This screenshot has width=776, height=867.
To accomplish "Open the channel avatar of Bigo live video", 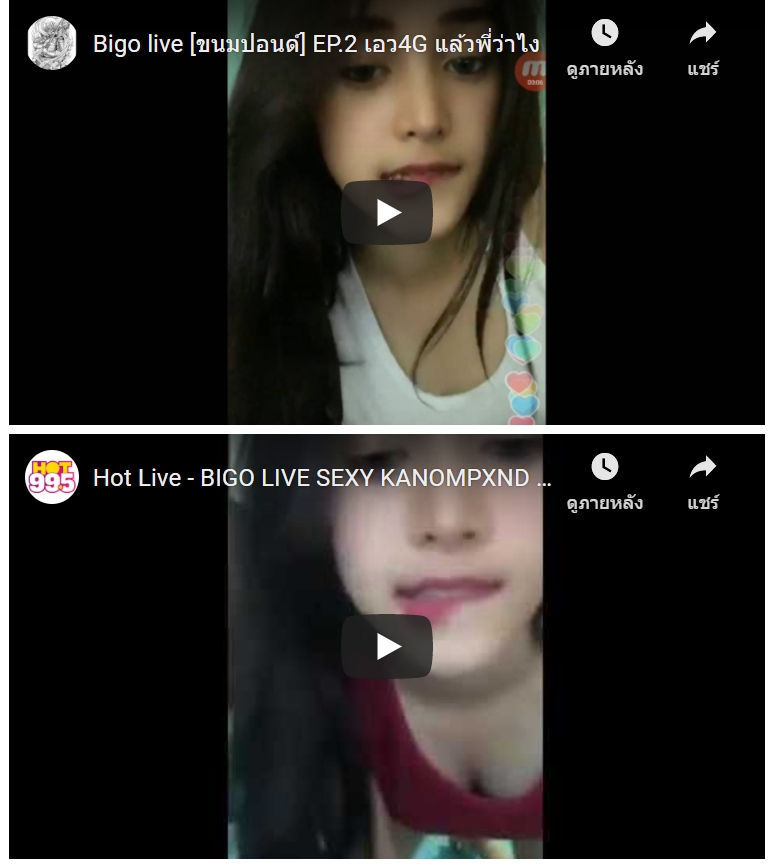I will pos(52,44).
